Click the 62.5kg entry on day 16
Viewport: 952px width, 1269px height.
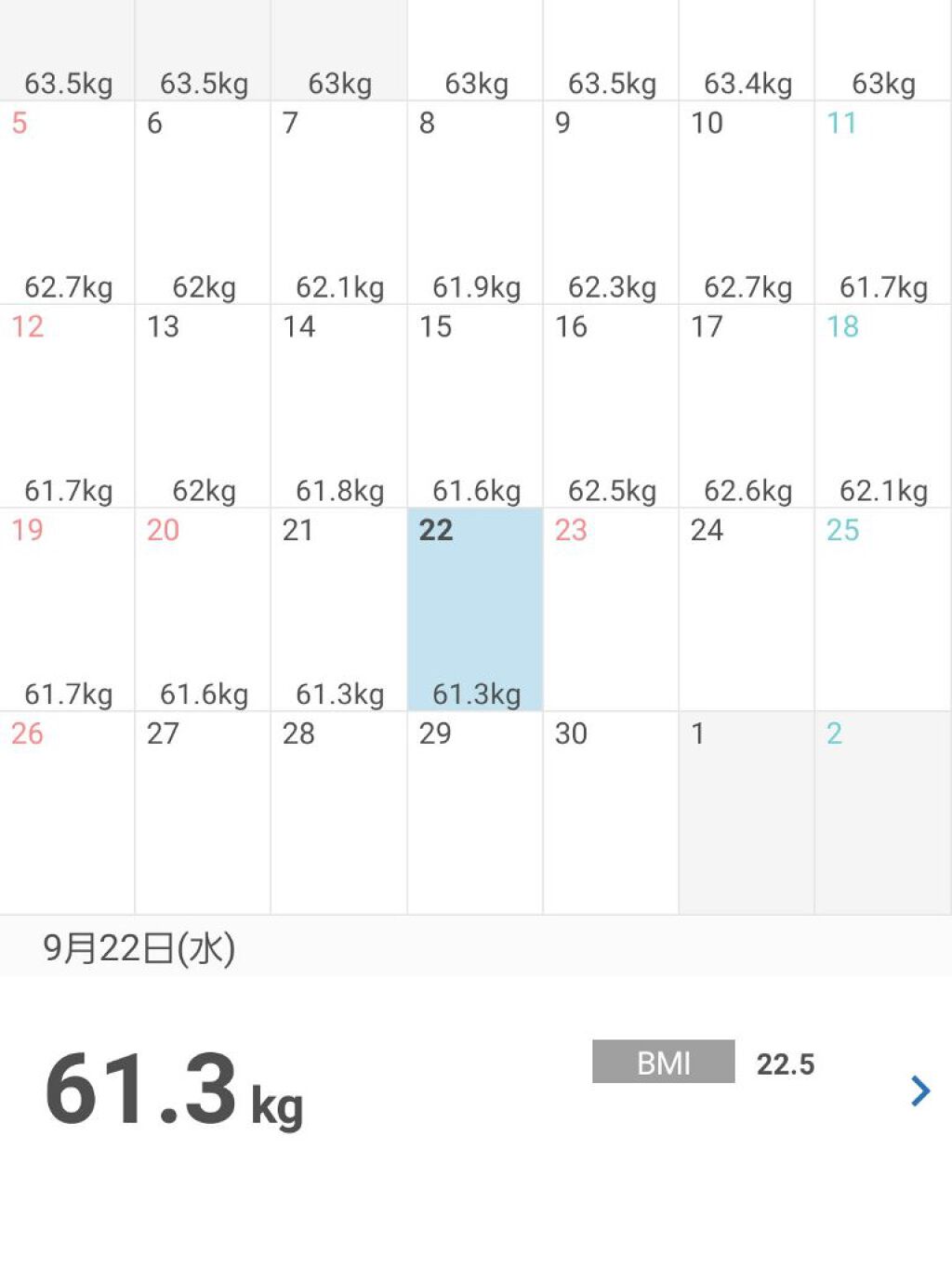[610, 490]
